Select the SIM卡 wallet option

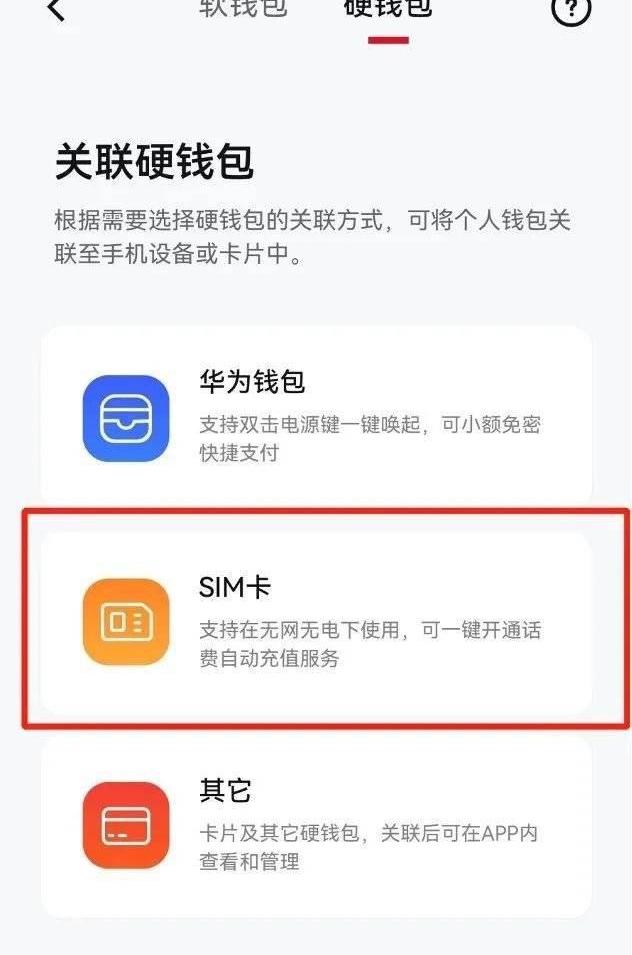click(x=316, y=622)
